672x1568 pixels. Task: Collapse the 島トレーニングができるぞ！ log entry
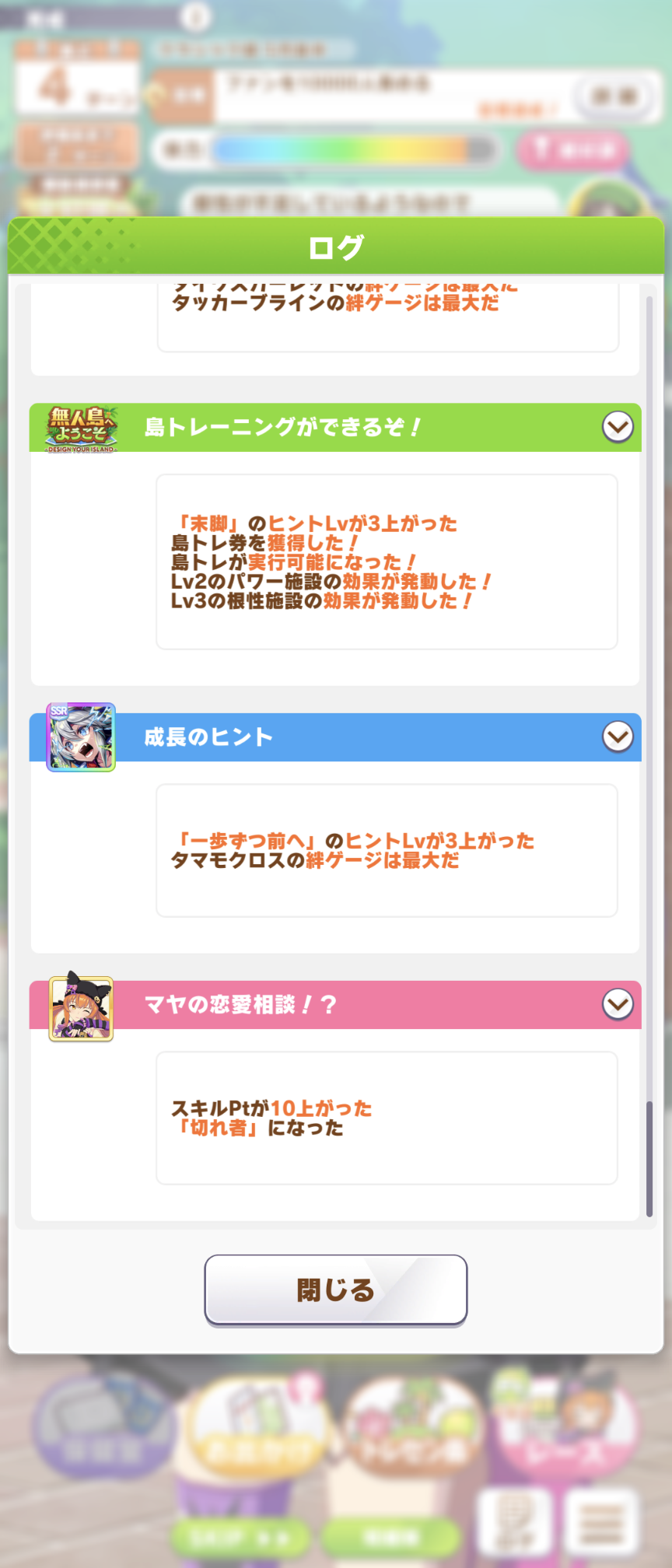[618, 427]
